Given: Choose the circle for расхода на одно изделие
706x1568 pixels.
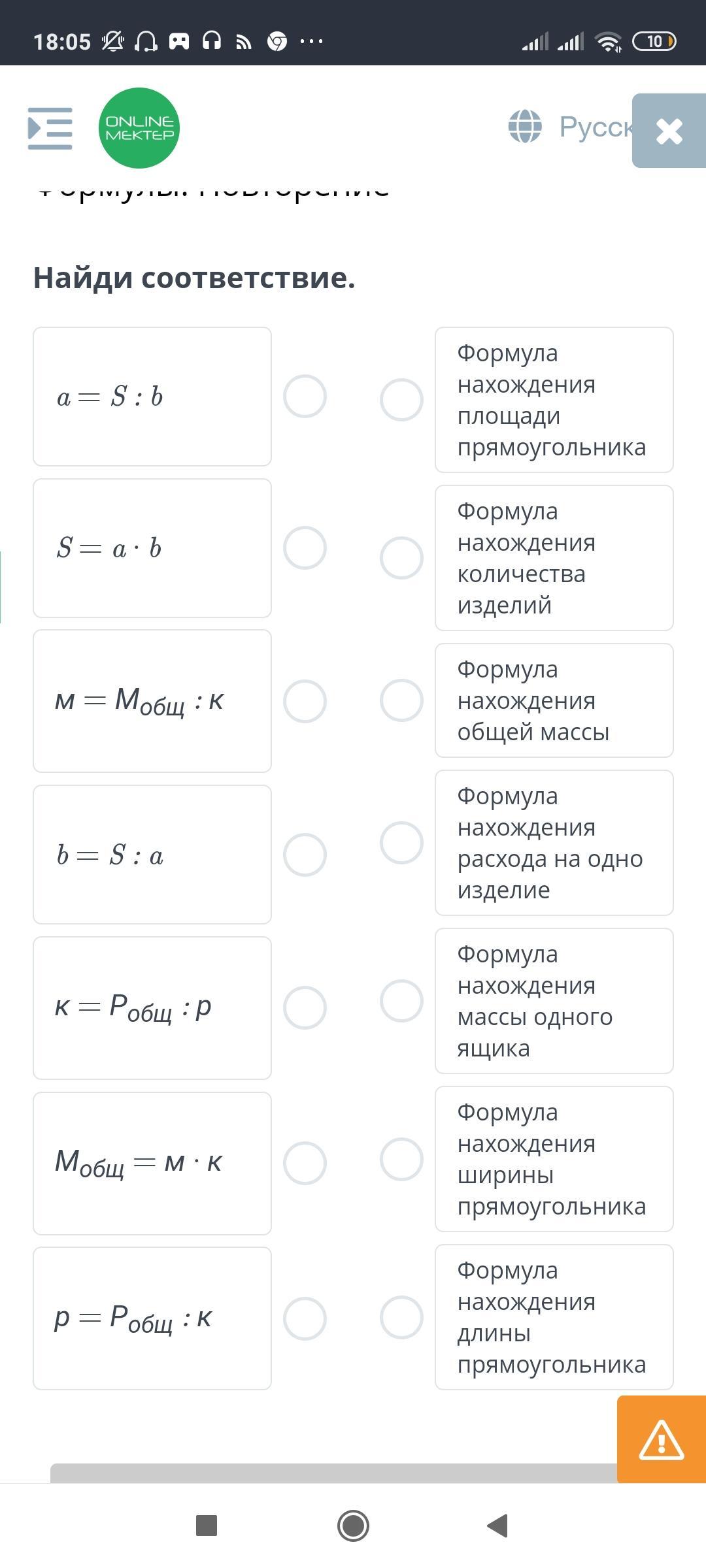Looking at the screenshot, I should pyautogui.click(x=401, y=843).
